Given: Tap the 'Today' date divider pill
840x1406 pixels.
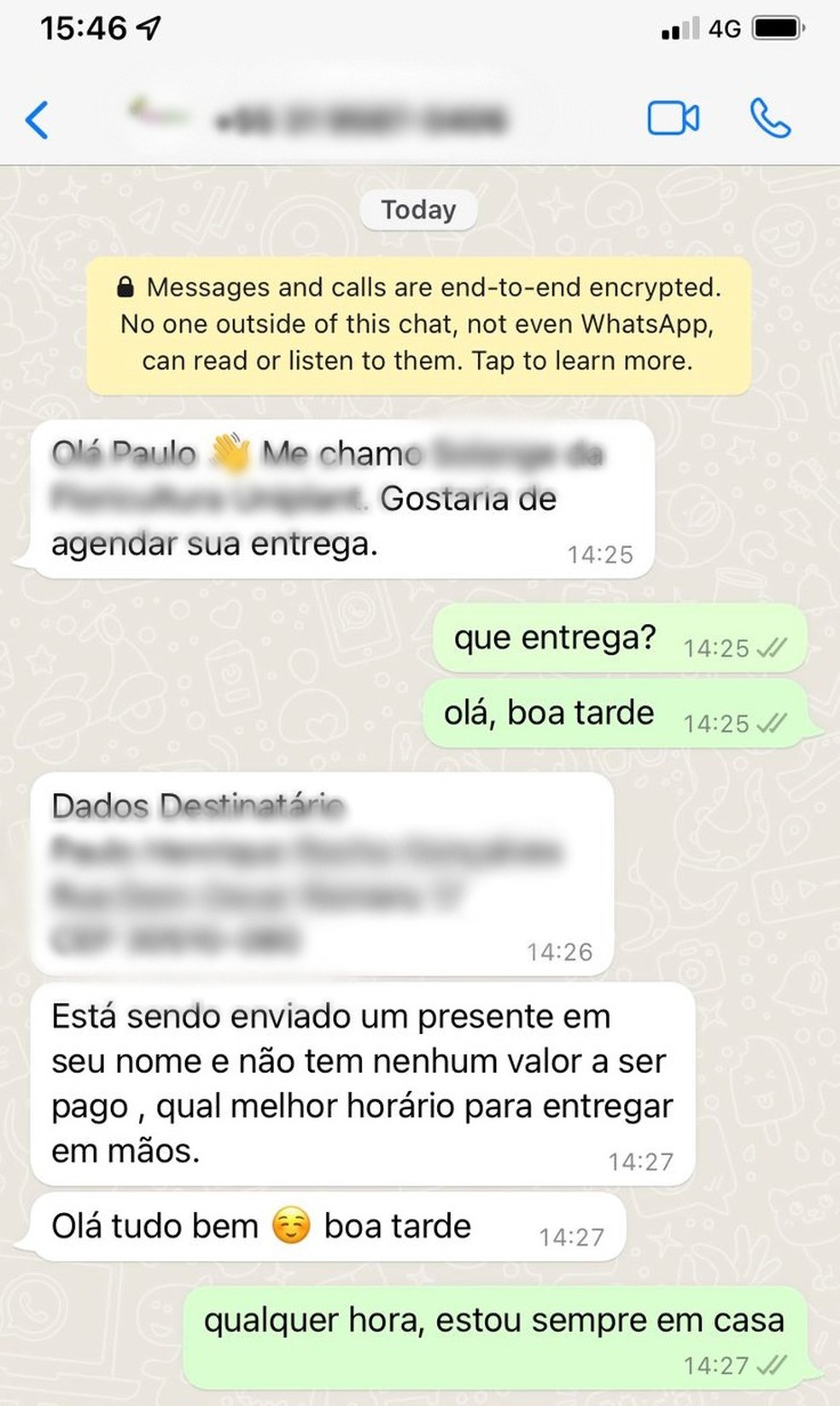Looking at the screenshot, I should [x=417, y=209].
